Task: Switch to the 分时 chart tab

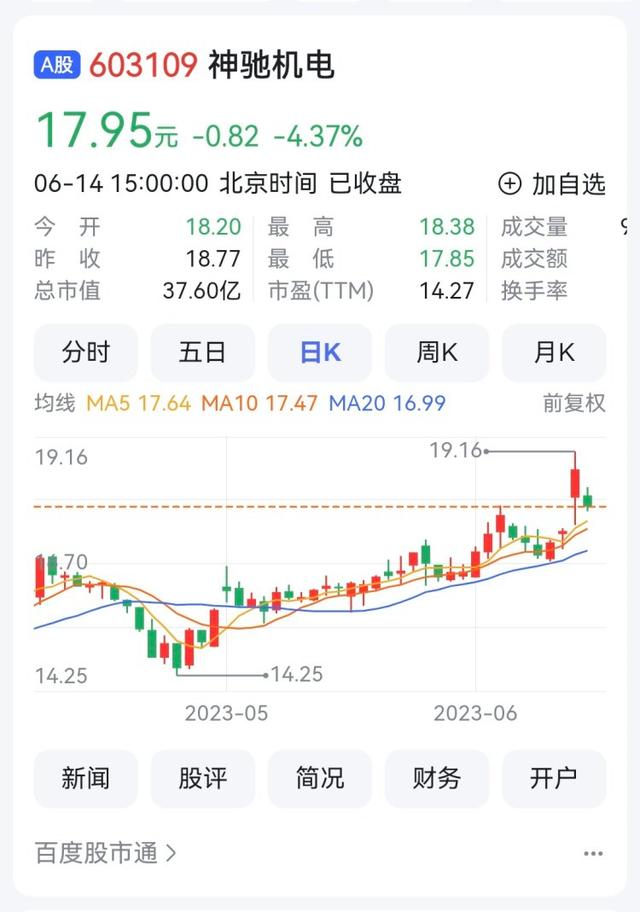Action: [86, 353]
